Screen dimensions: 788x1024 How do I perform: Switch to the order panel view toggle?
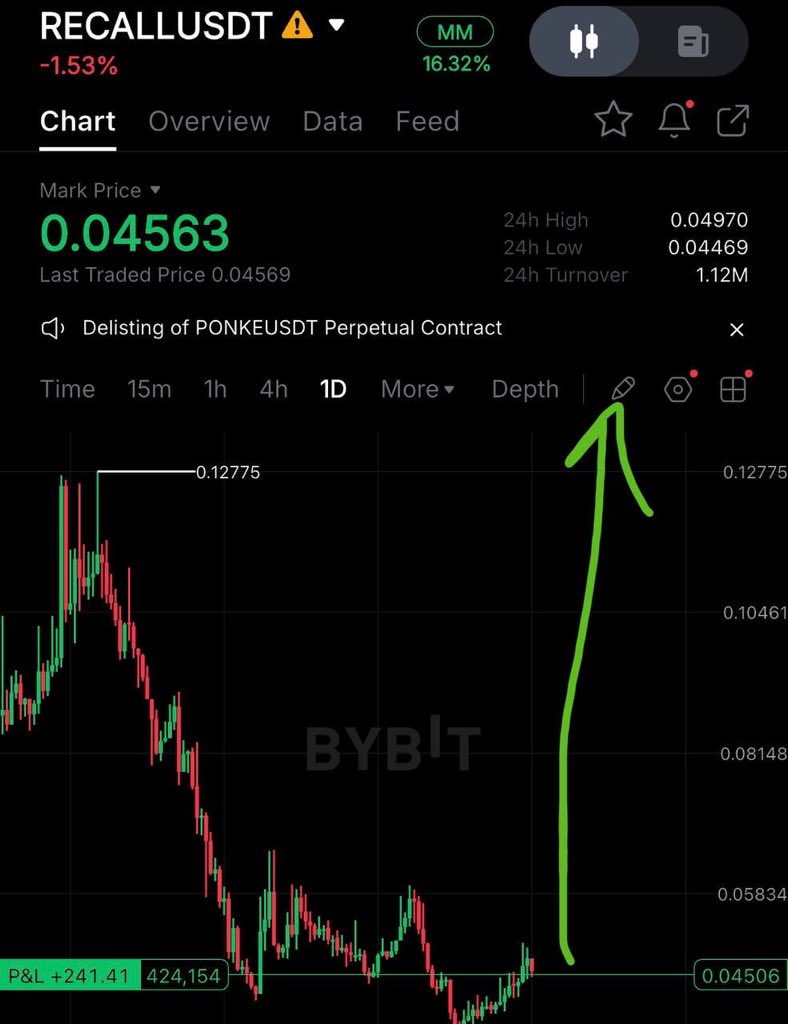pyautogui.click(x=693, y=41)
